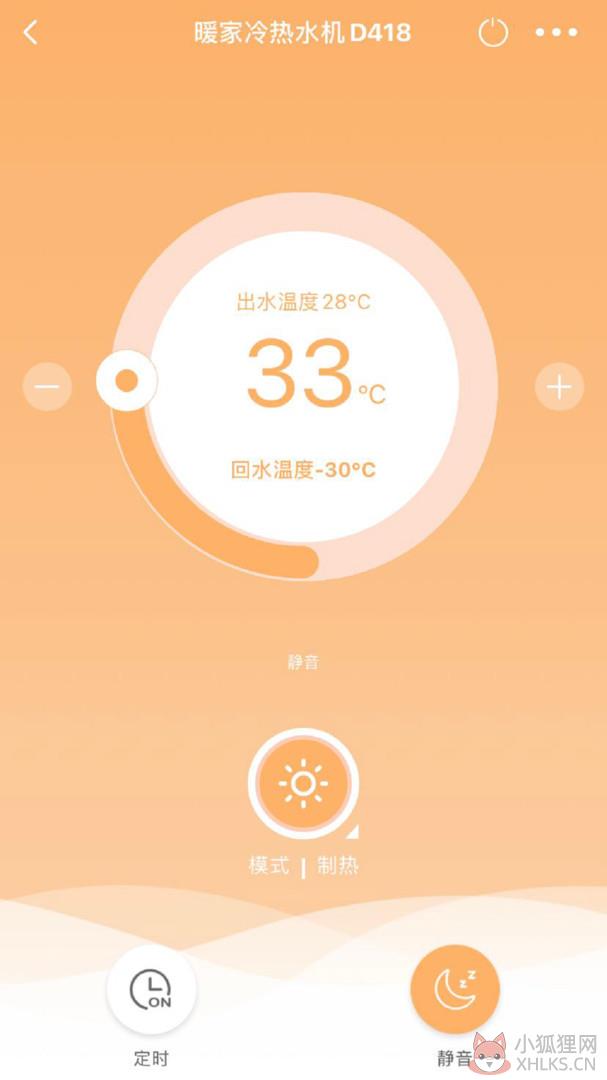The height and width of the screenshot is (1080, 607).
Task: Tap the power button icon
Action: coord(493,32)
